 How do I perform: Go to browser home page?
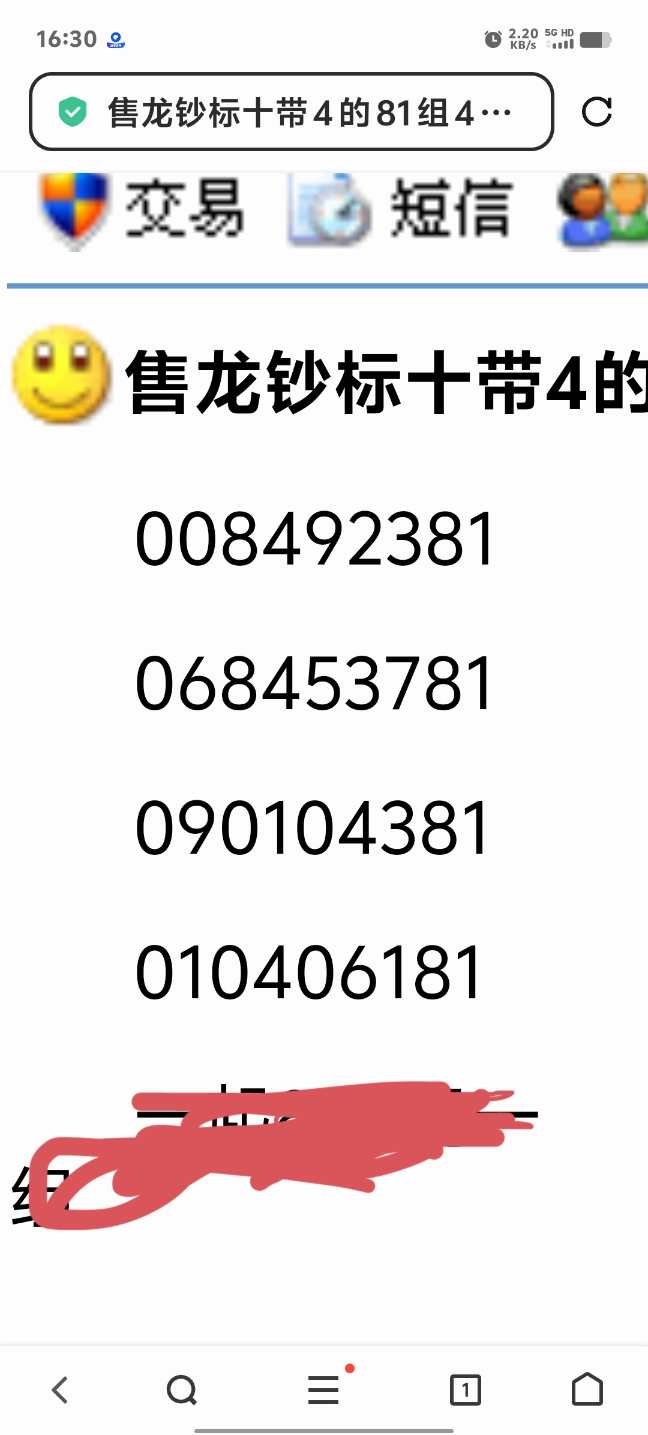click(588, 1389)
